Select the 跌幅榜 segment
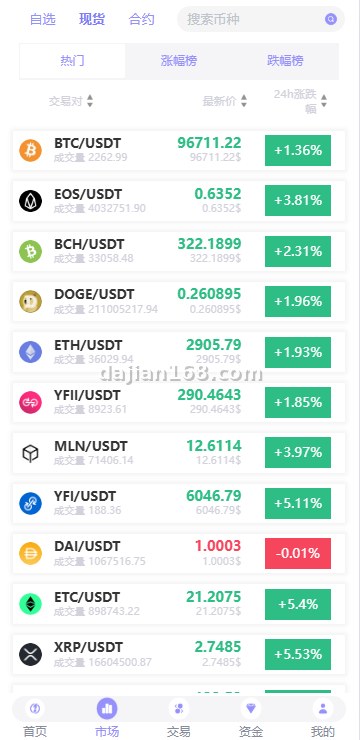The width and height of the screenshot is (360, 740). coord(285,61)
